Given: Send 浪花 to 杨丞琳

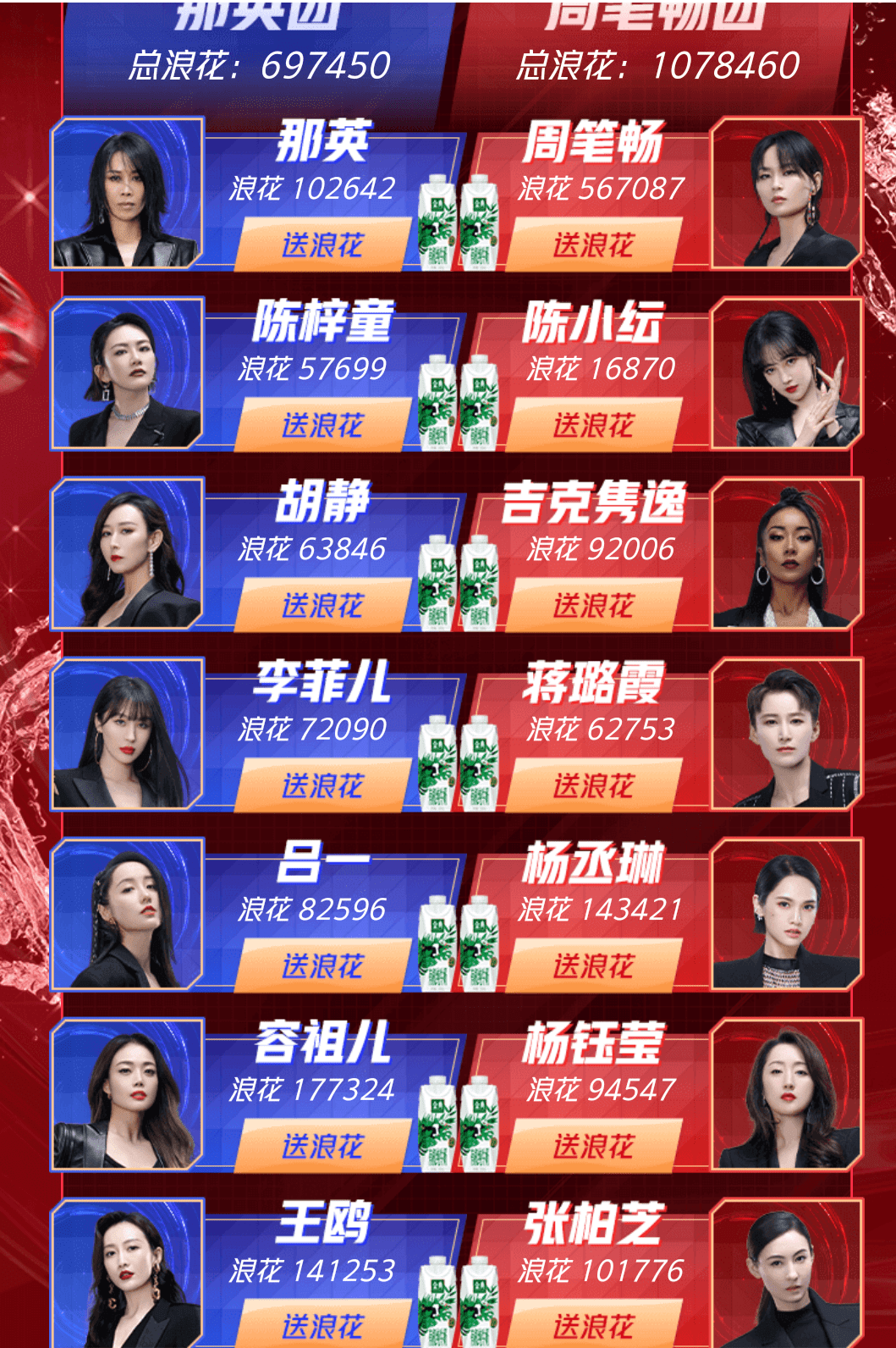Looking at the screenshot, I should pos(593,966).
